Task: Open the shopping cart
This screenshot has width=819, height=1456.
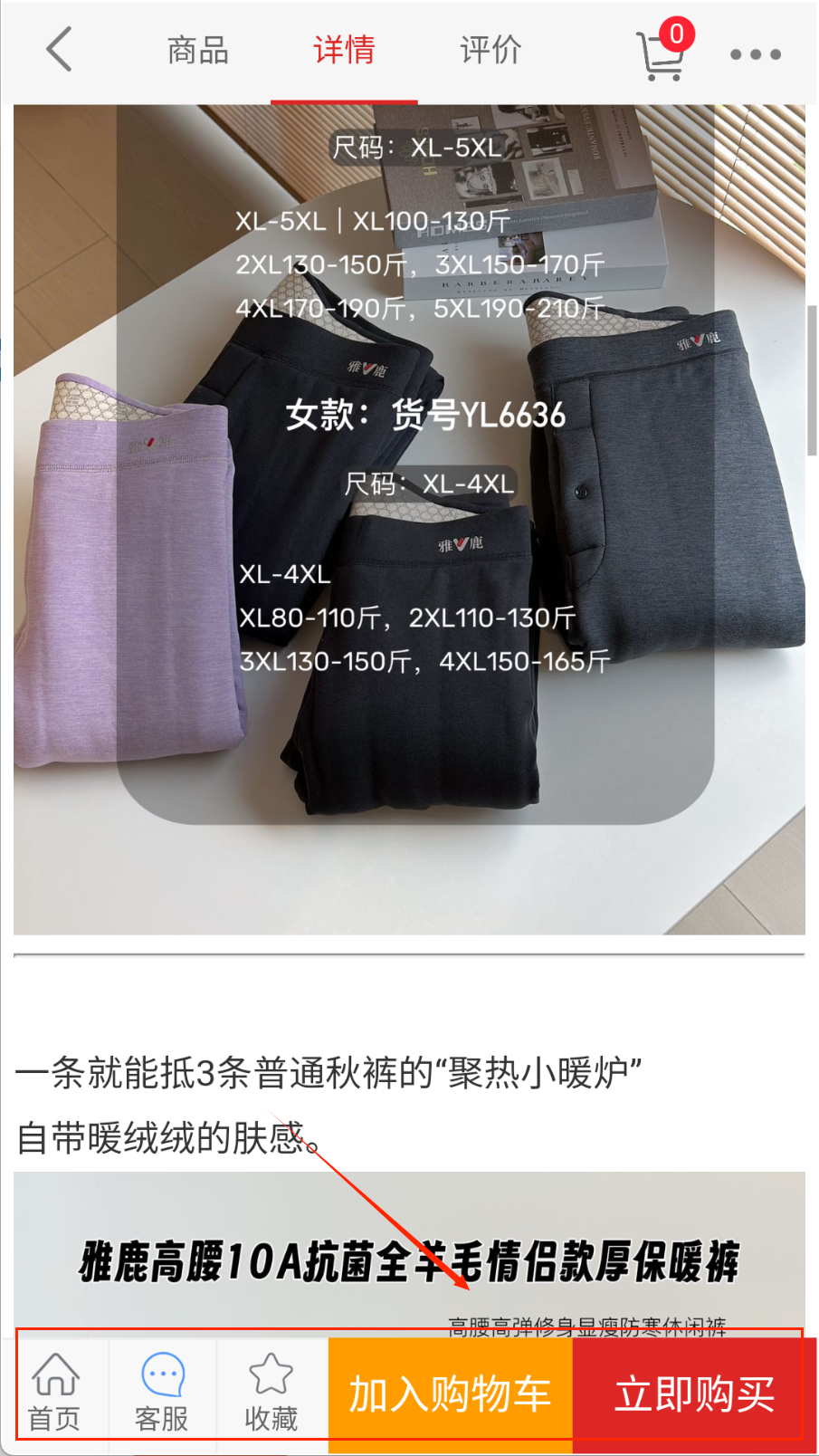Action: click(x=661, y=53)
